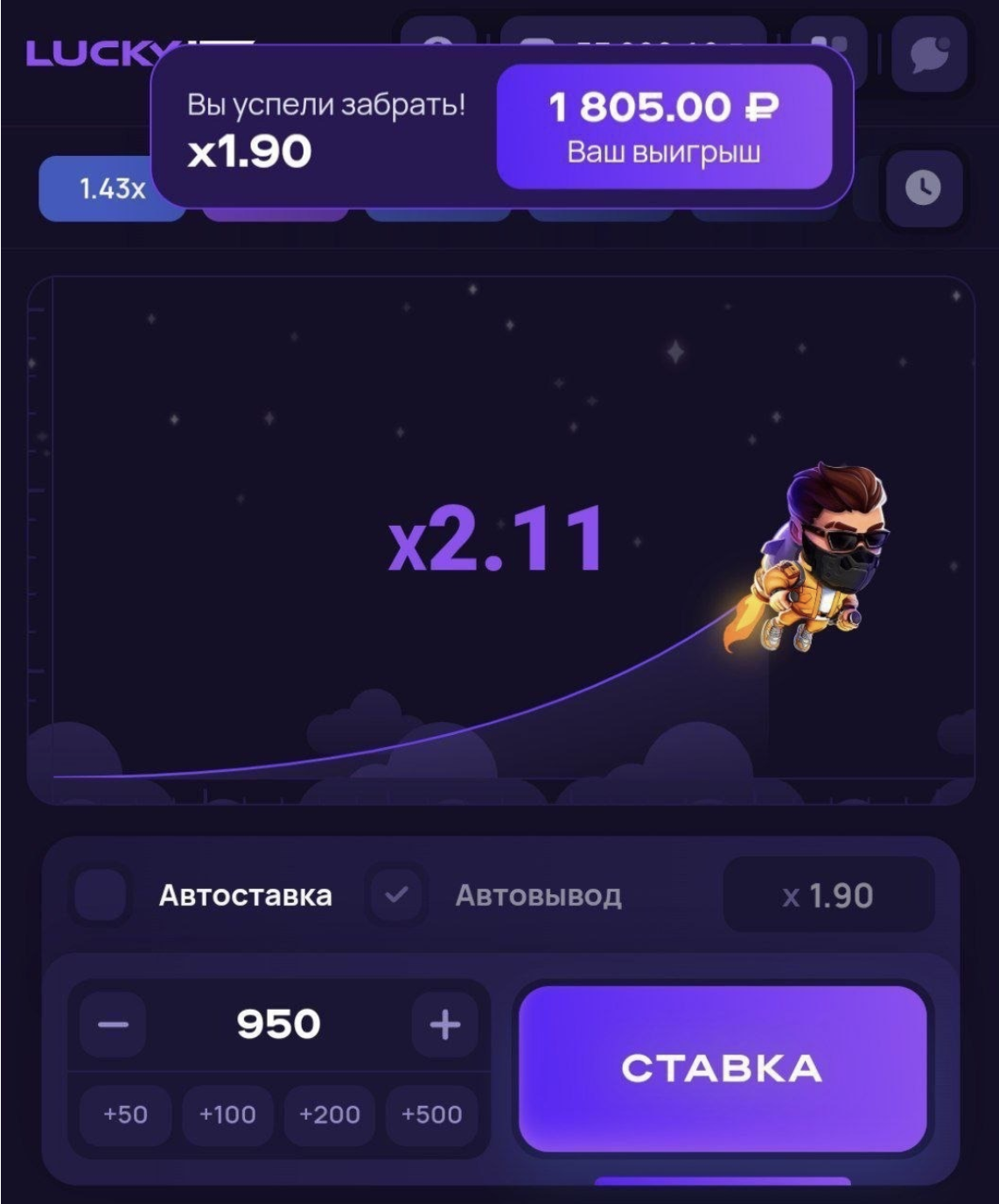Enable the Автоставка checkbox
The width and height of the screenshot is (999, 1204).
coord(101,894)
